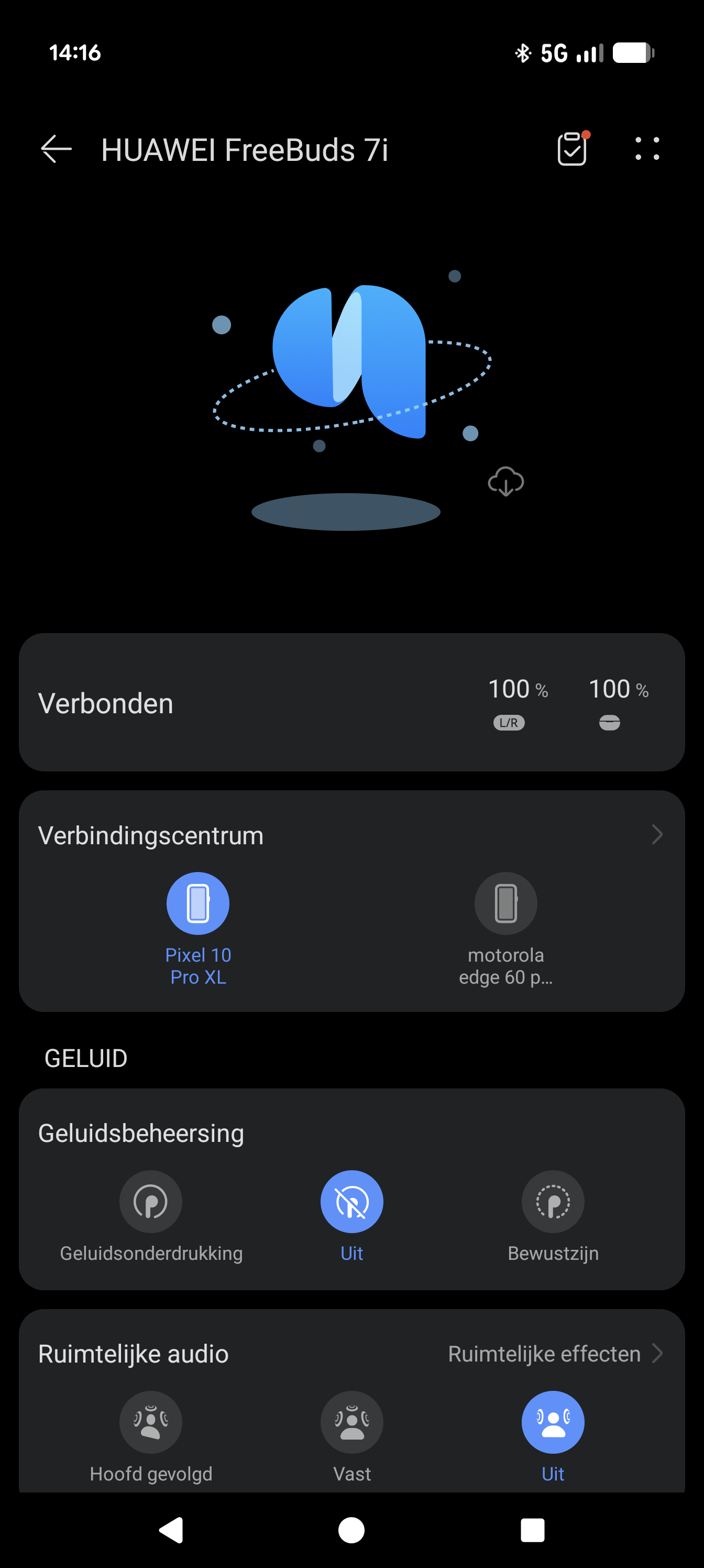Connect to the motorola edge 60 device

click(505, 903)
